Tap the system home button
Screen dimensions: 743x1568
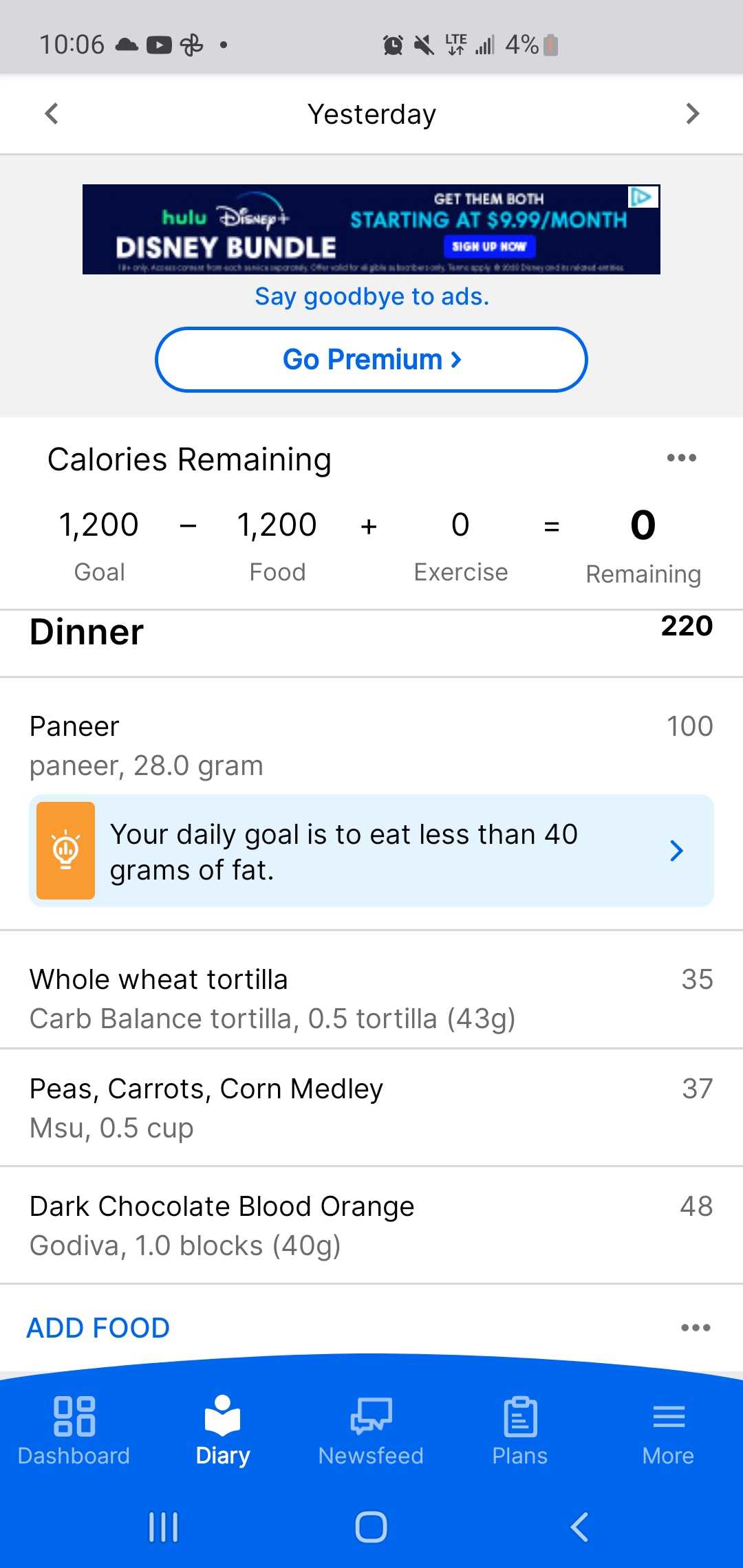(x=371, y=1527)
